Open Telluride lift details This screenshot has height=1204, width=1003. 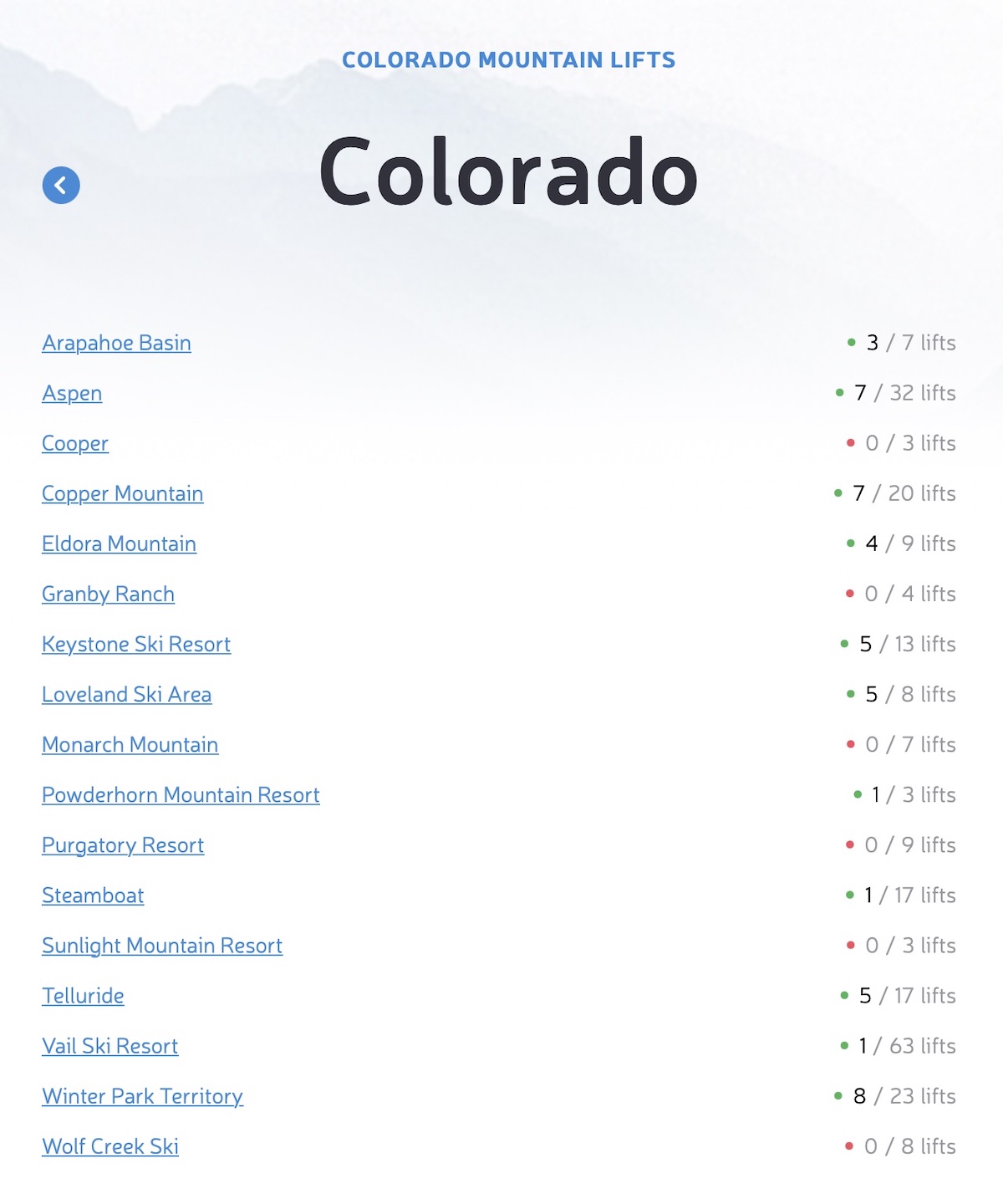(x=83, y=995)
